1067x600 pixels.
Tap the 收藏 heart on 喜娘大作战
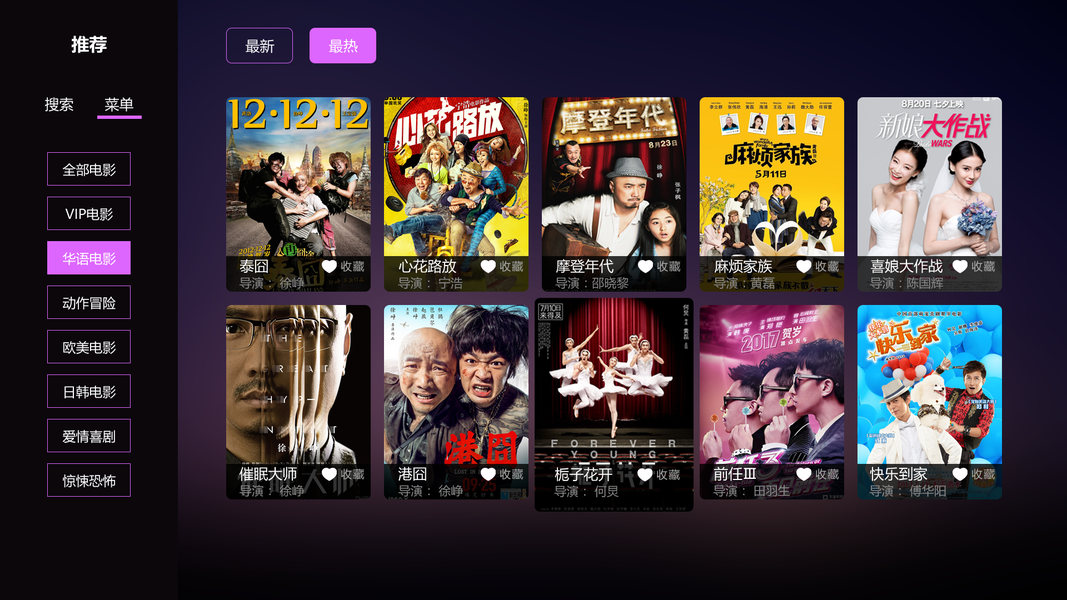click(960, 266)
